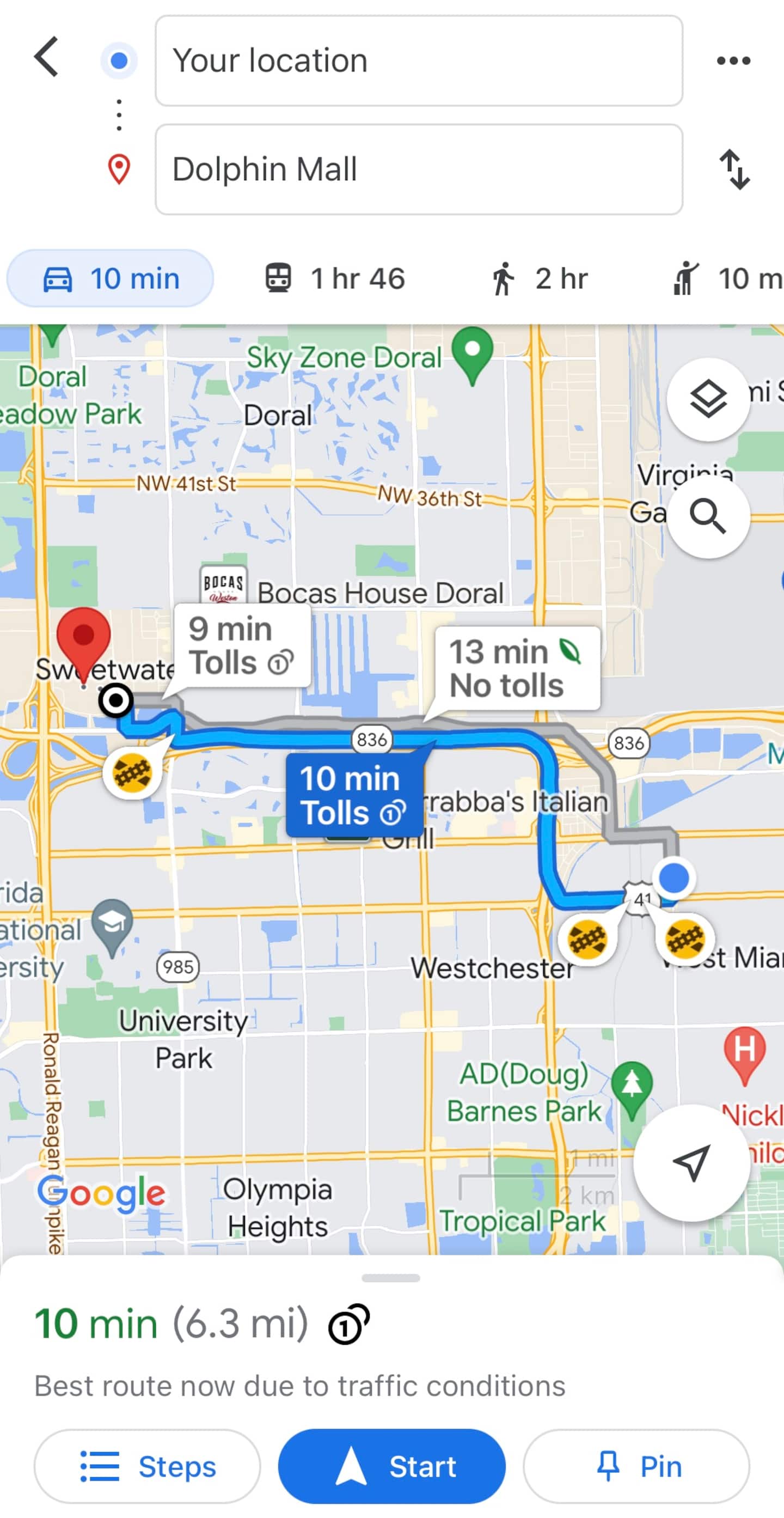Start navigation to Dolphin Mall
784x1518 pixels.
[391, 1466]
